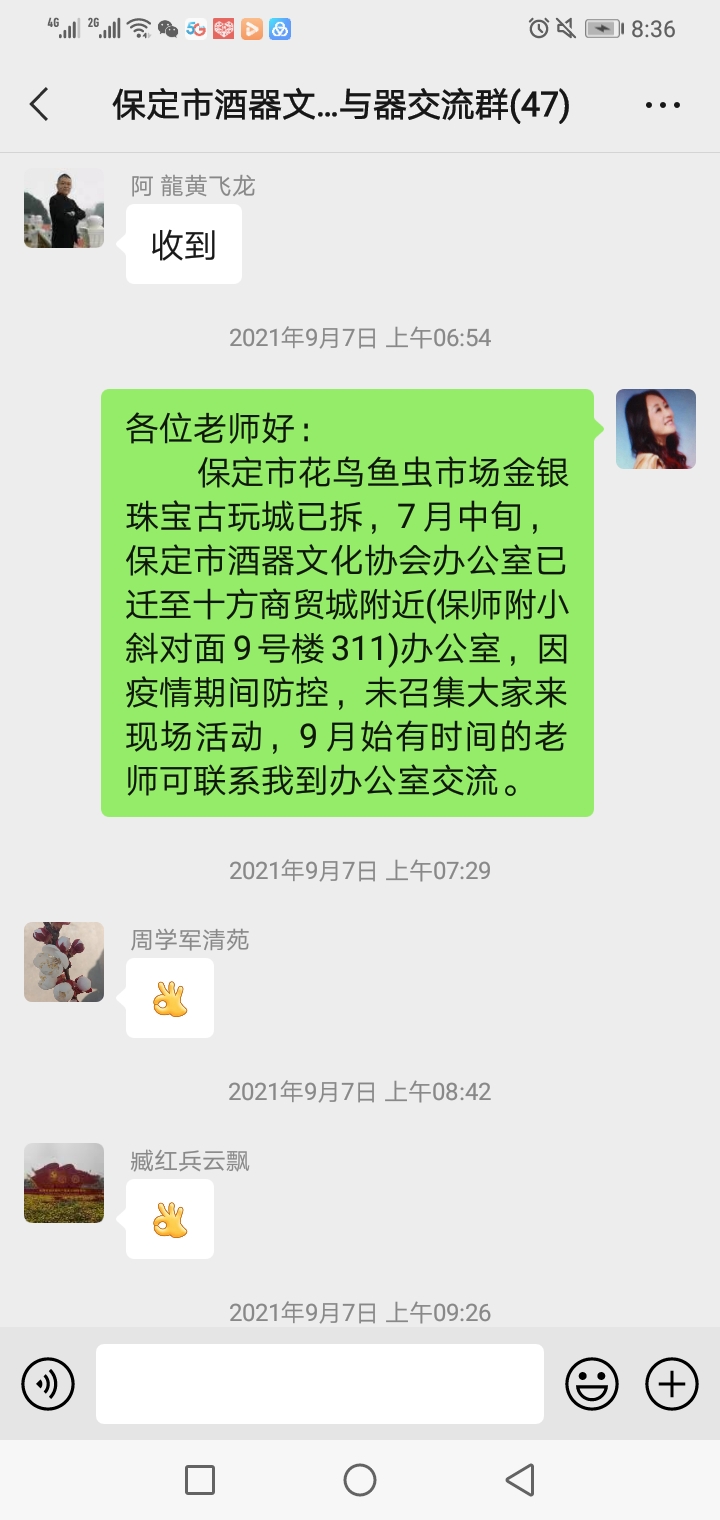Open 周学军清苑's profile avatar

(64, 962)
